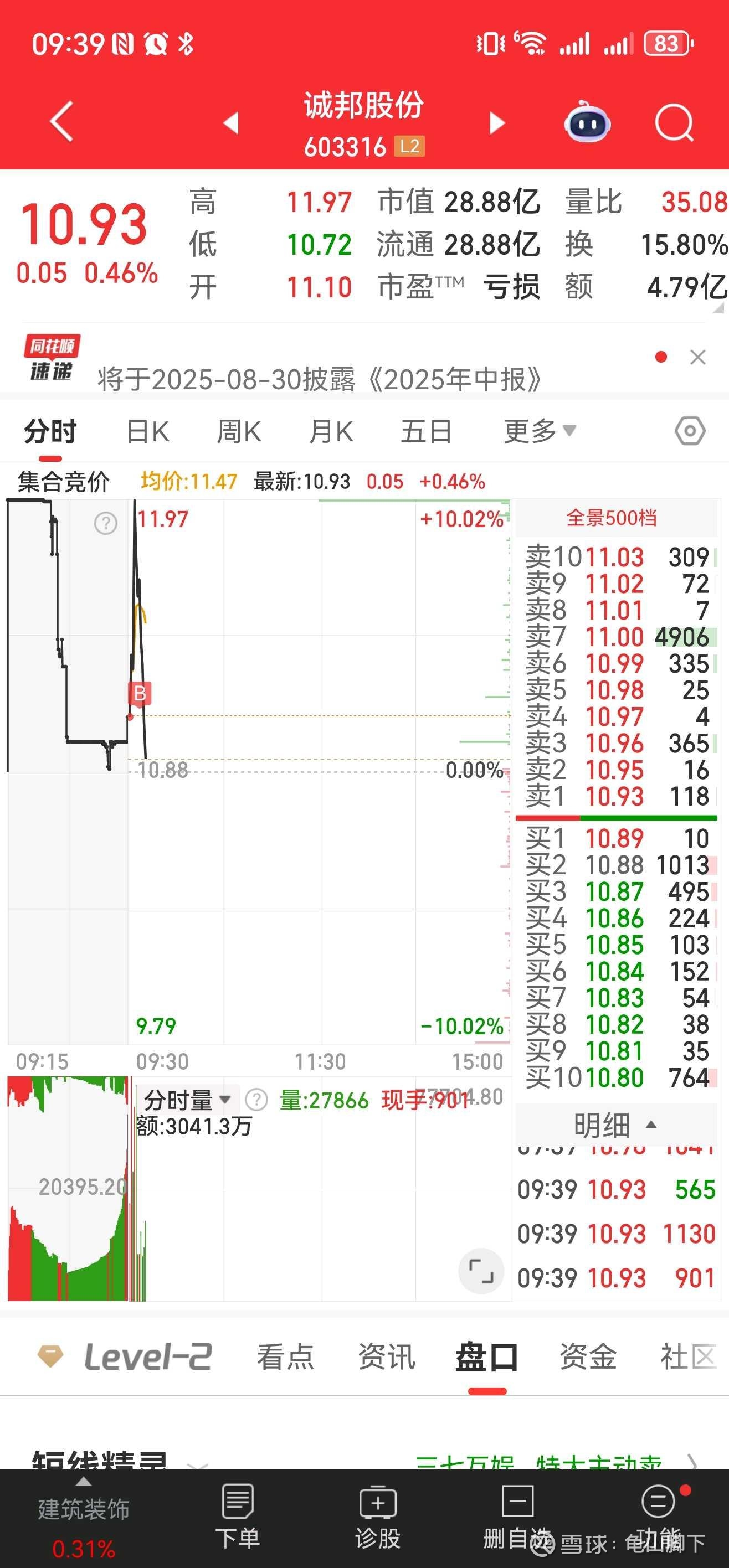Switch to the 资金 tab

coord(588,1357)
